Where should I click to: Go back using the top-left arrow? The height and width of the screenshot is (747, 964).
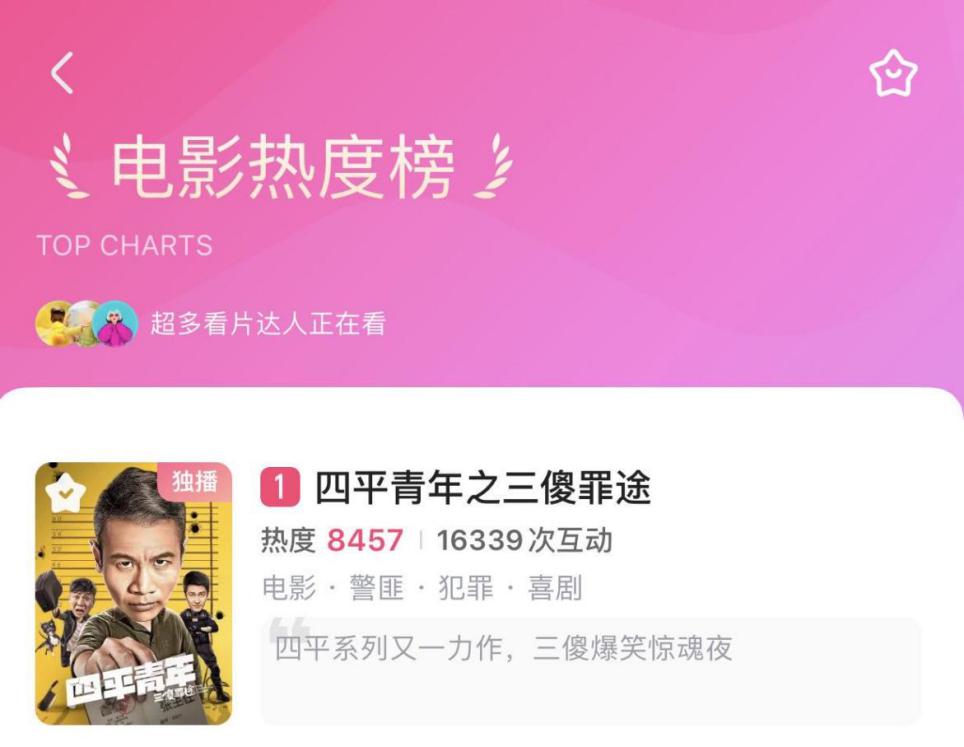[x=62, y=73]
